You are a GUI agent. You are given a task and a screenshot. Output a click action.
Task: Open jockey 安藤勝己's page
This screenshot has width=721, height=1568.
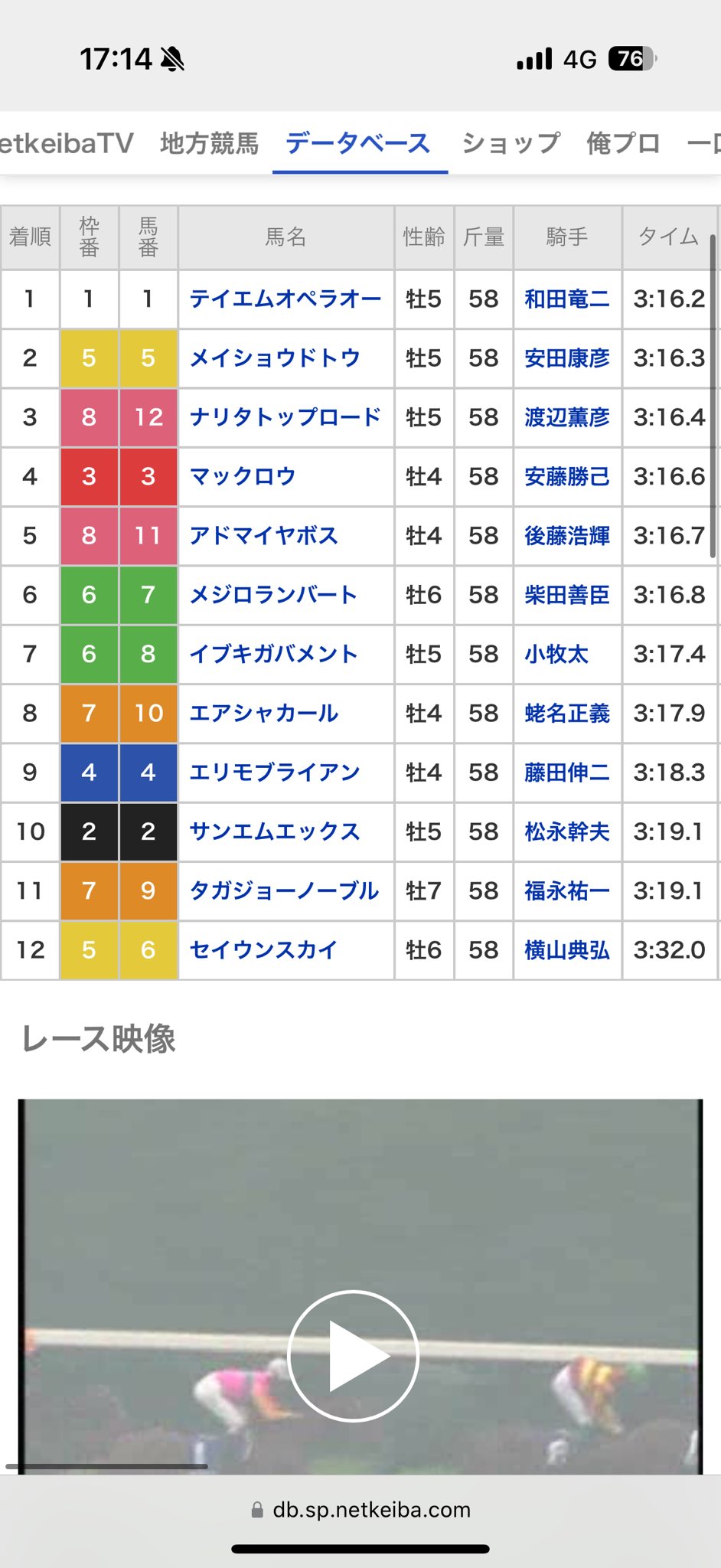click(566, 476)
